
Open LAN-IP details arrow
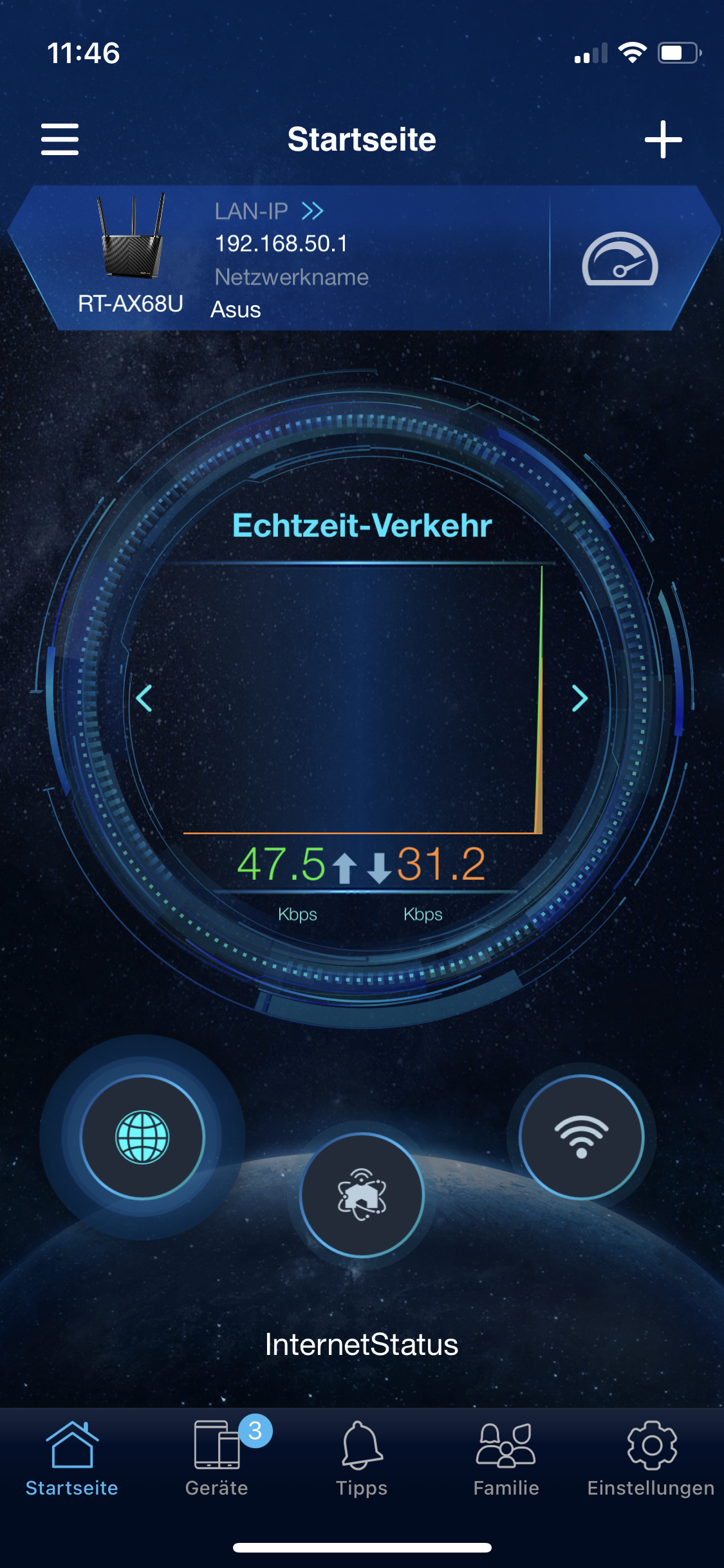tap(313, 211)
